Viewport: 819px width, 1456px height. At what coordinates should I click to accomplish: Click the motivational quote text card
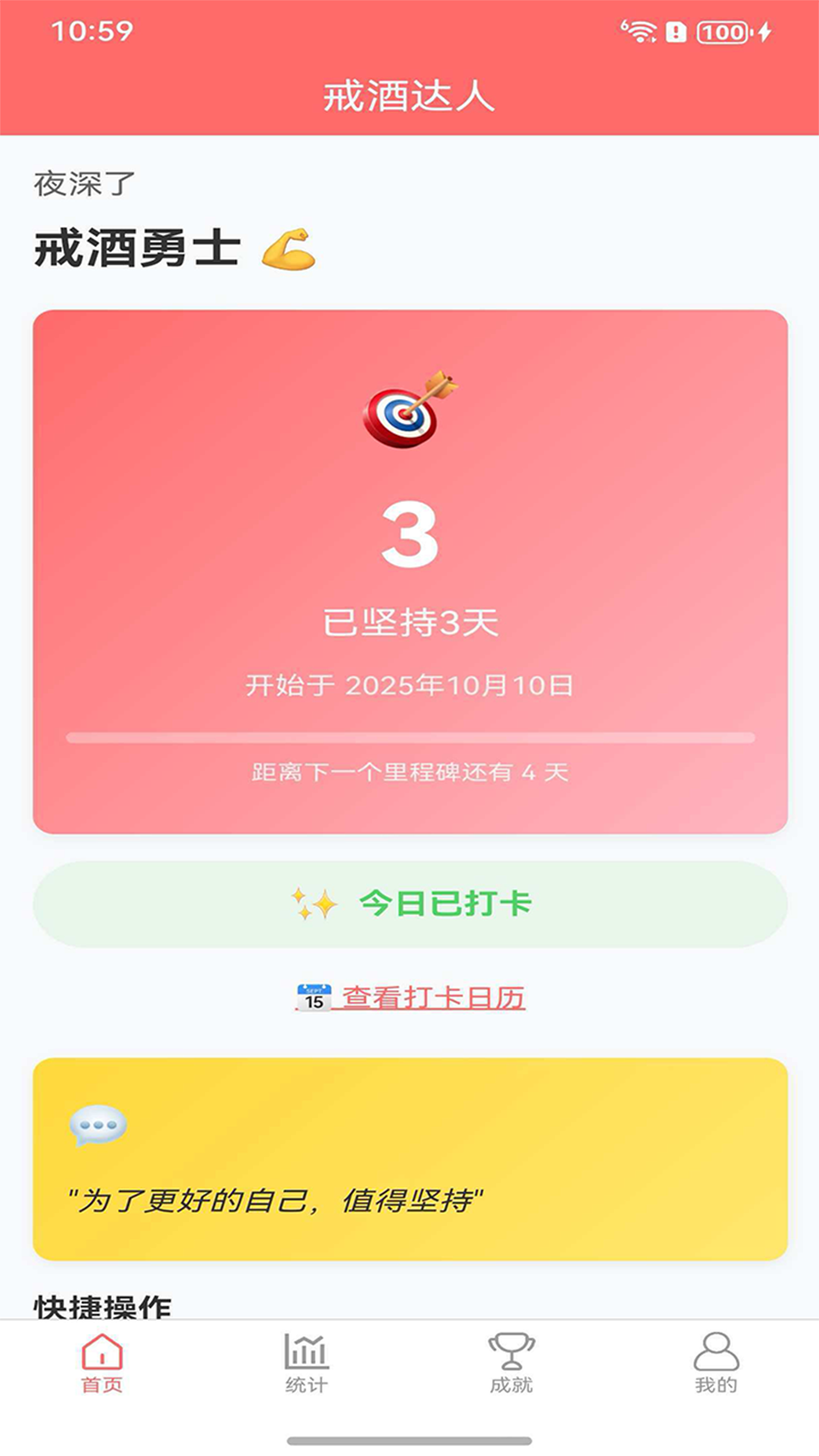coord(279,1191)
